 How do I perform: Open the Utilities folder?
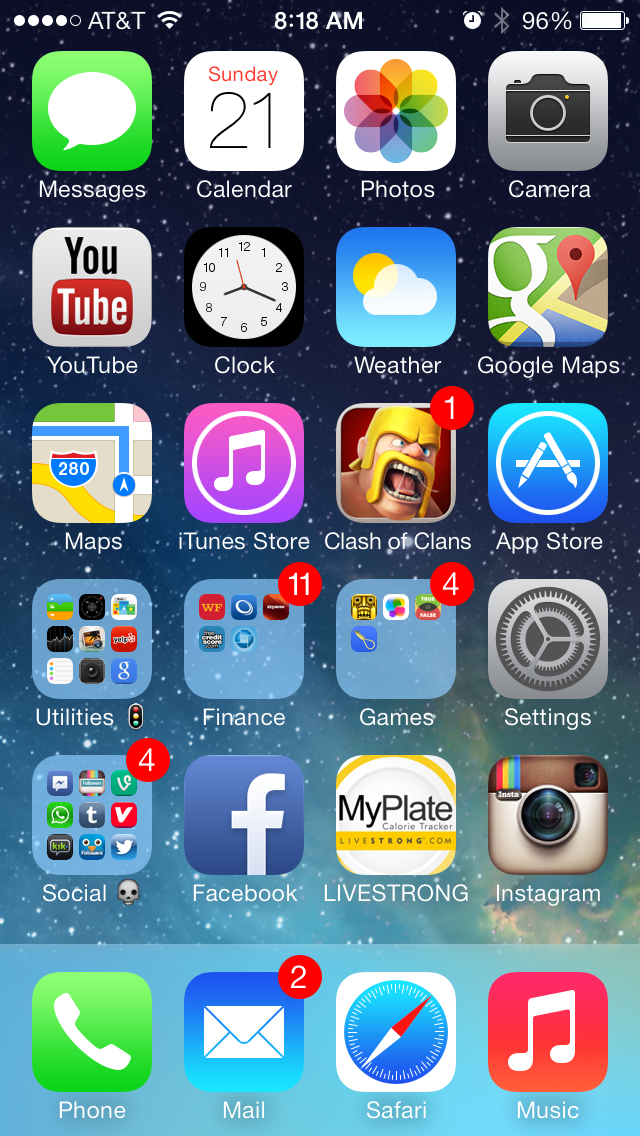pyautogui.click(x=92, y=639)
